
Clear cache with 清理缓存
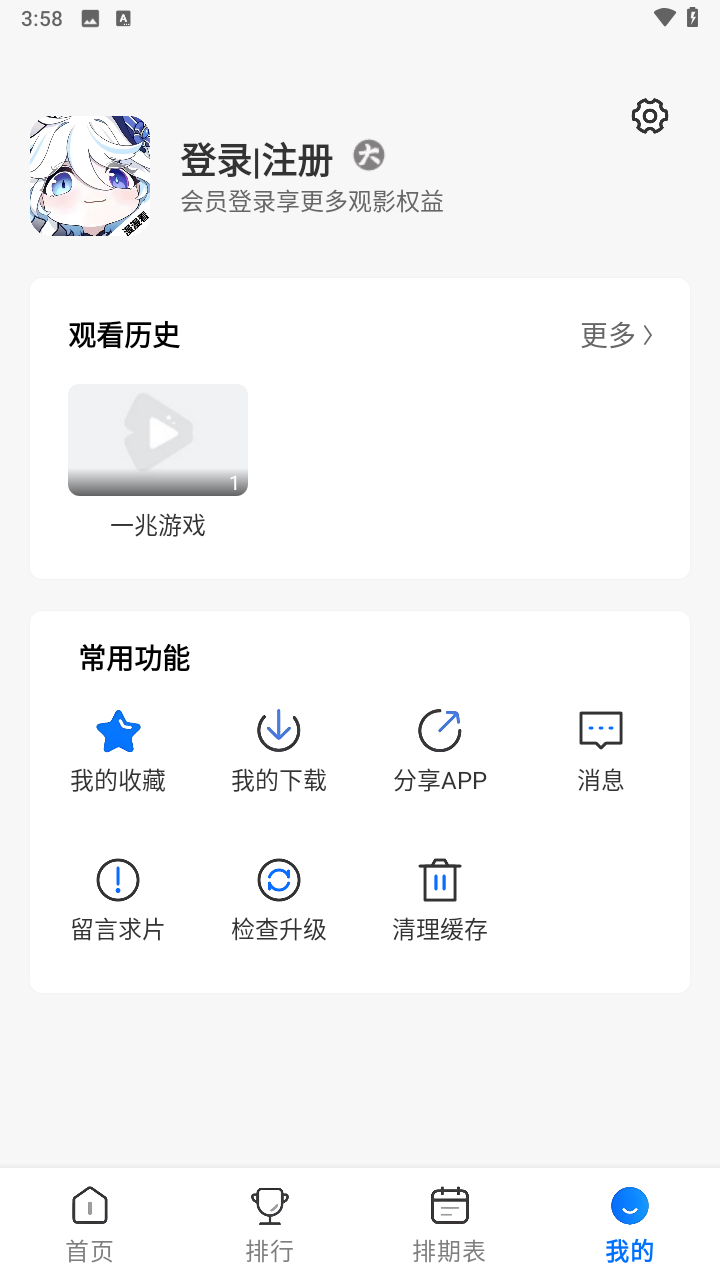pos(440,899)
